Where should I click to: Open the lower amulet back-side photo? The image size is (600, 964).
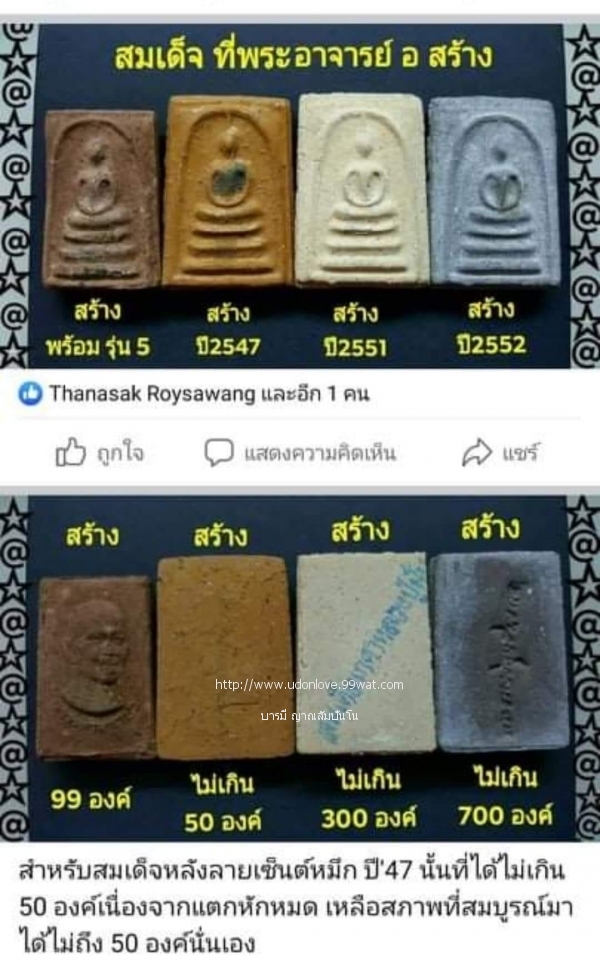pos(300,668)
